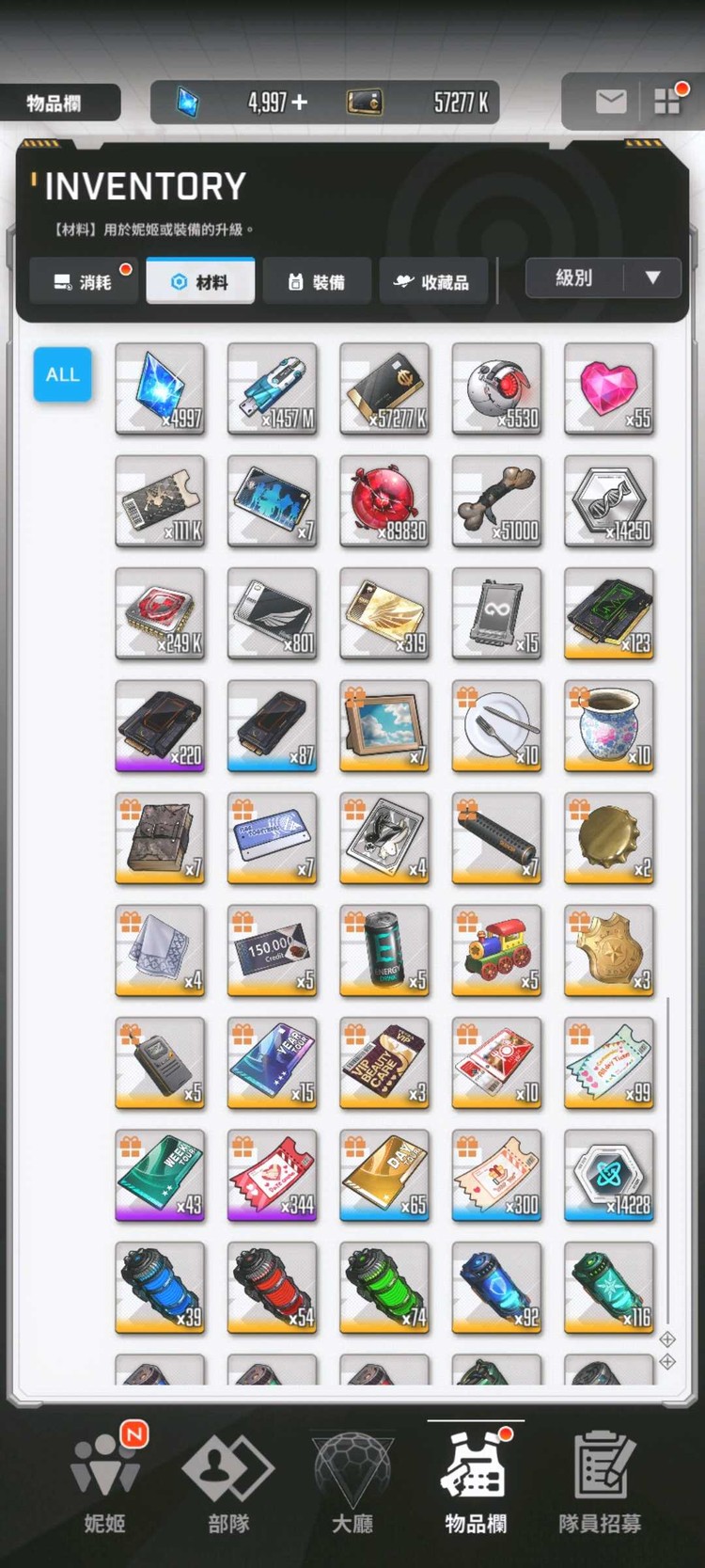Open the bone item x51000
Viewport: 705px width, 1568px height.
(x=496, y=501)
